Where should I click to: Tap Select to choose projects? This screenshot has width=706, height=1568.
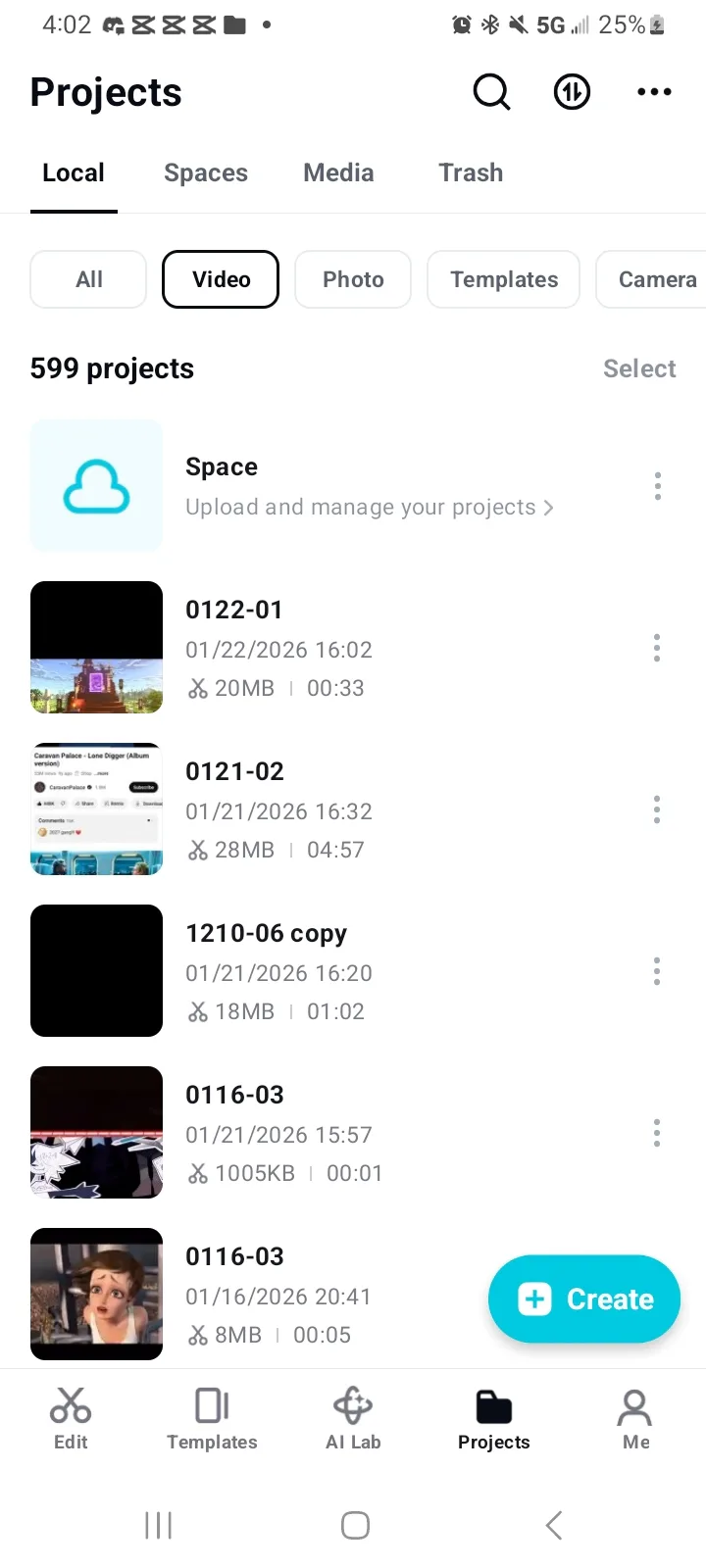click(639, 369)
